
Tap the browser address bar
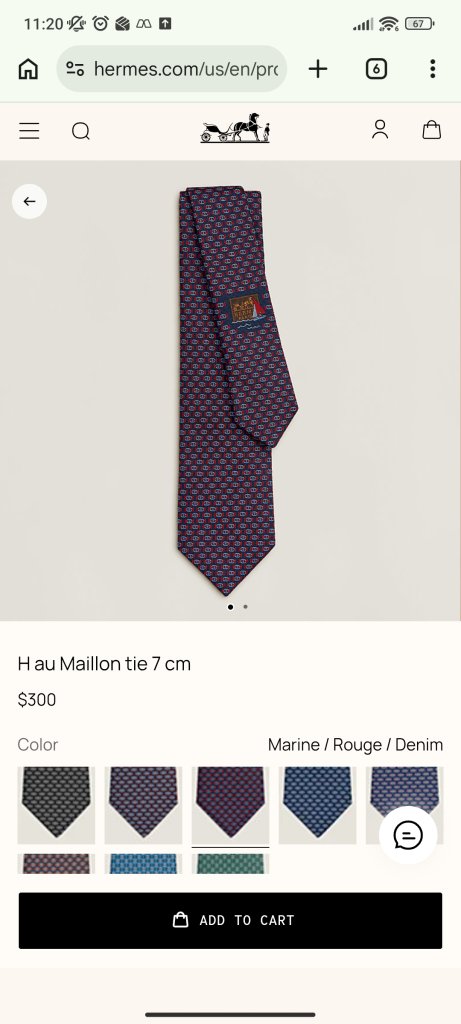point(172,69)
